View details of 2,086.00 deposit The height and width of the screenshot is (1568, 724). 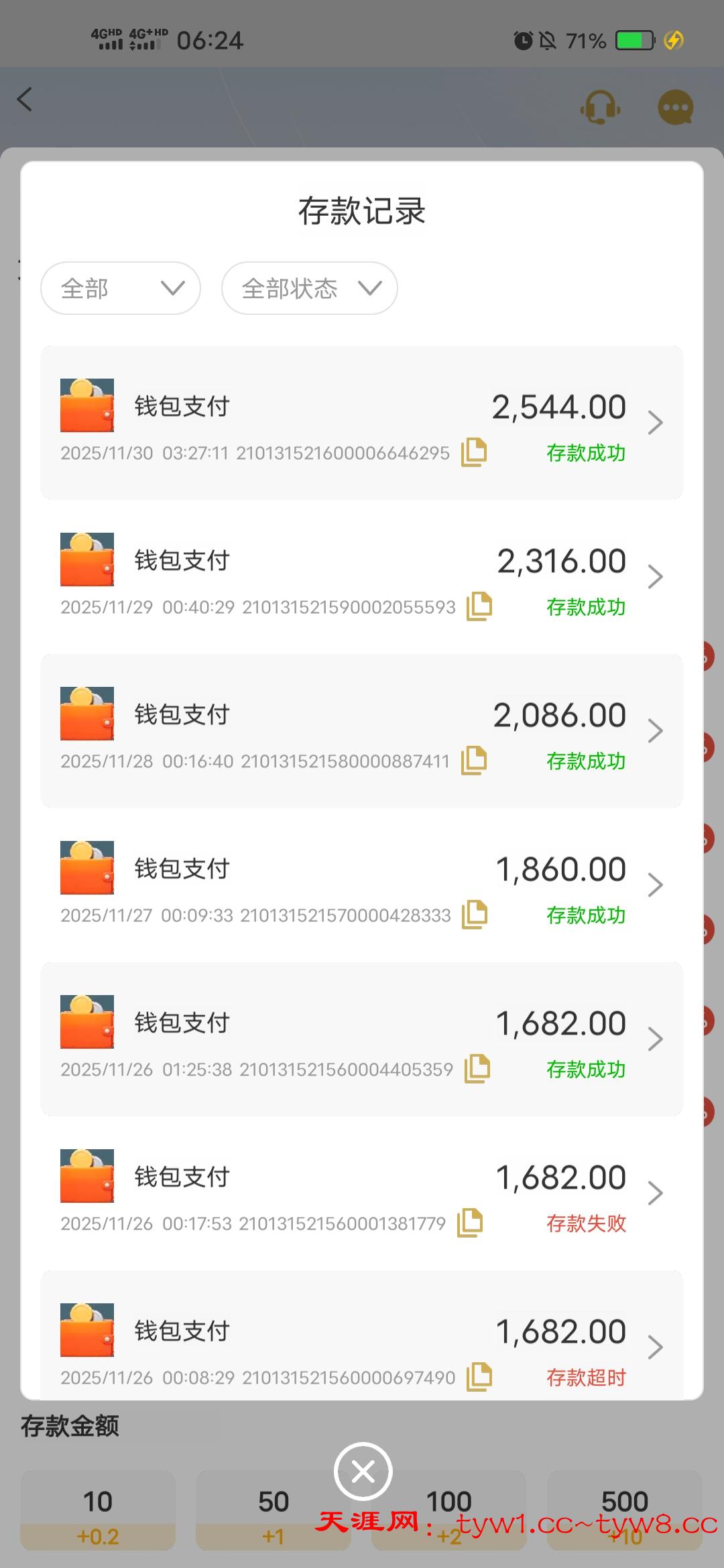[654, 731]
